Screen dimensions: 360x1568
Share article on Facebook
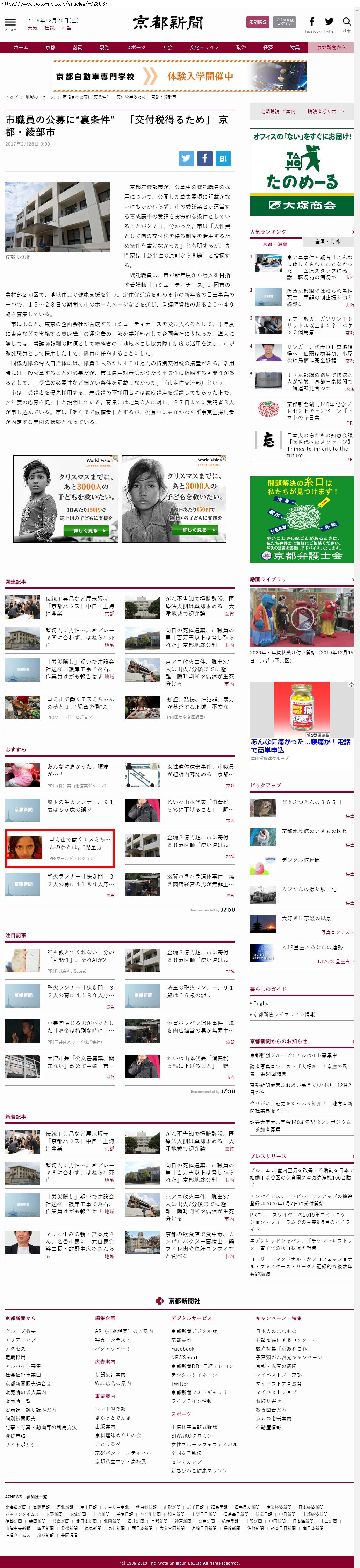(x=205, y=158)
